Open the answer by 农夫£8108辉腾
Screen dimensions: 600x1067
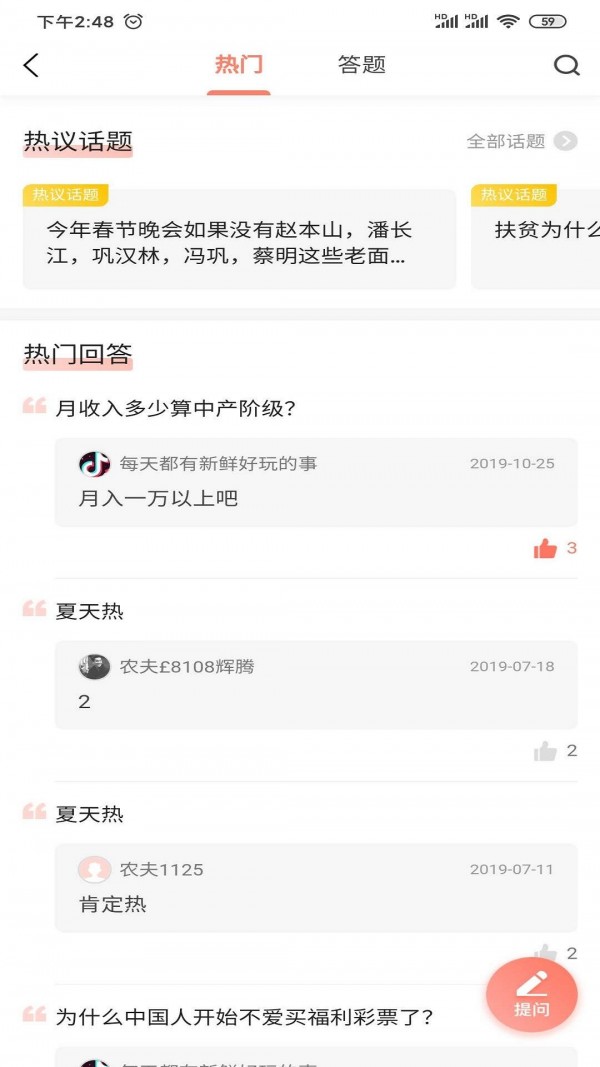click(x=315, y=685)
